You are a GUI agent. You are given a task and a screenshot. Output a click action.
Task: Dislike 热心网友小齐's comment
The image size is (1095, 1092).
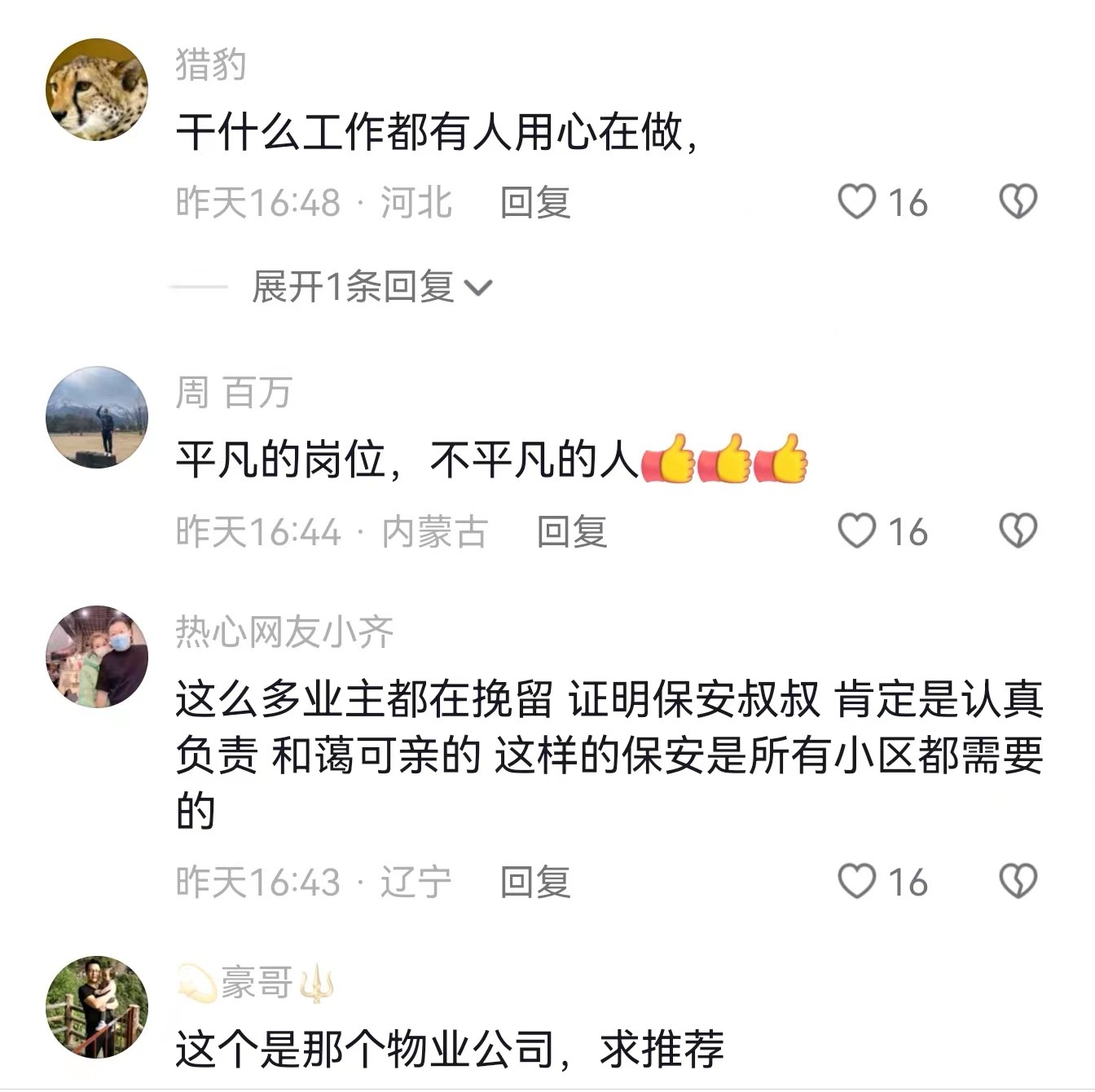(1018, 881)
